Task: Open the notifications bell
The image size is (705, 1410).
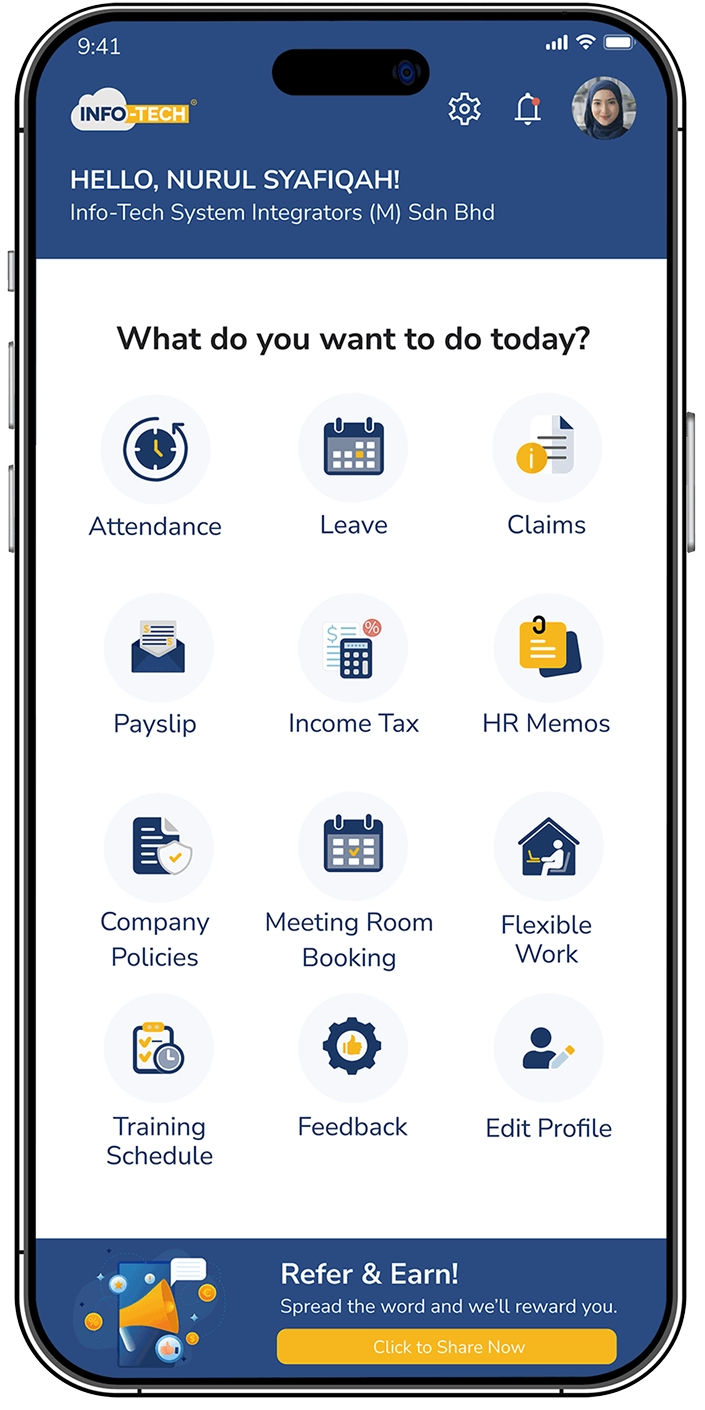Action: 528,109
